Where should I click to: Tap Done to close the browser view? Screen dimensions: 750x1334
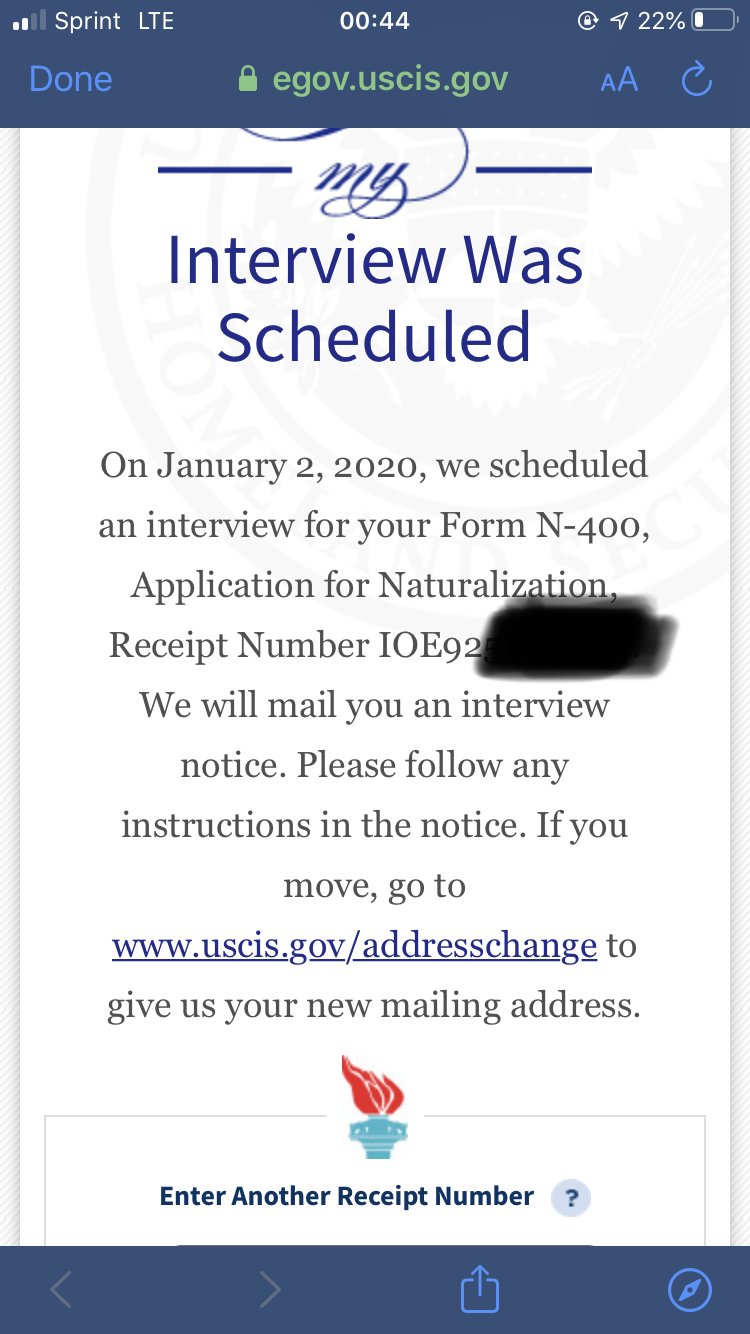coord(70,79)
